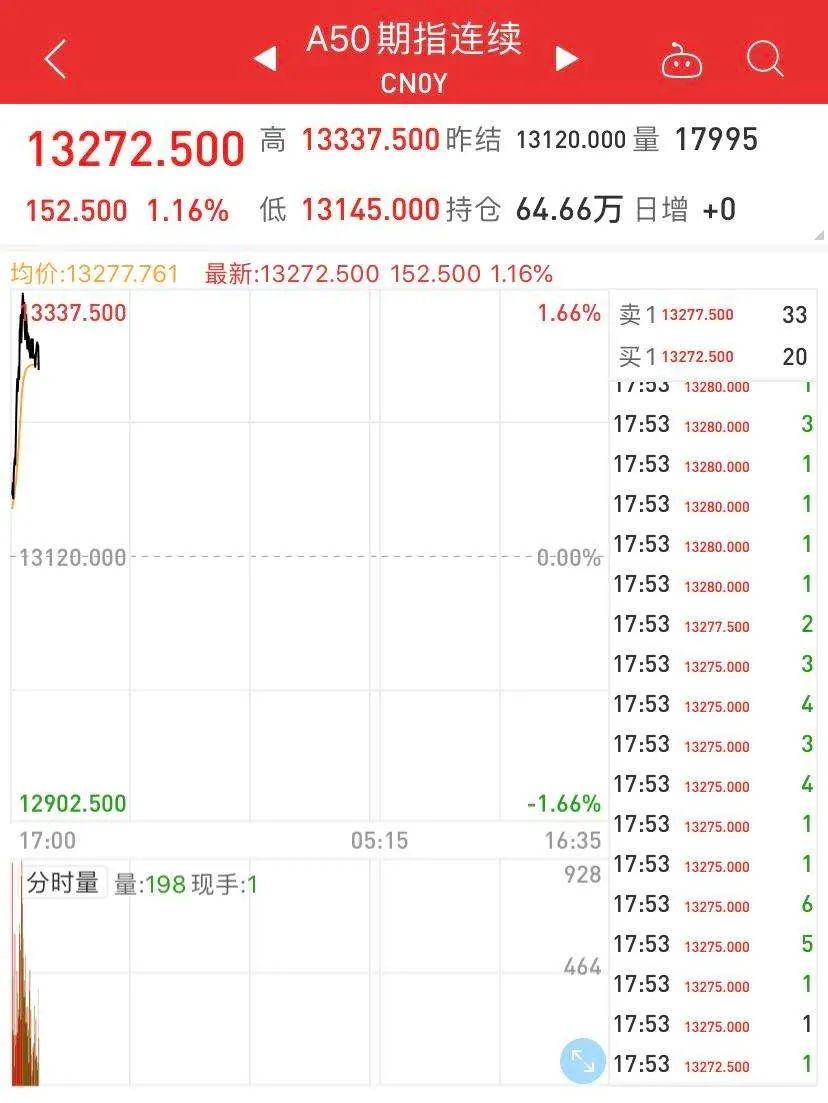
Task: Tap the robot assistant icon
Action: tap(680, 58)
